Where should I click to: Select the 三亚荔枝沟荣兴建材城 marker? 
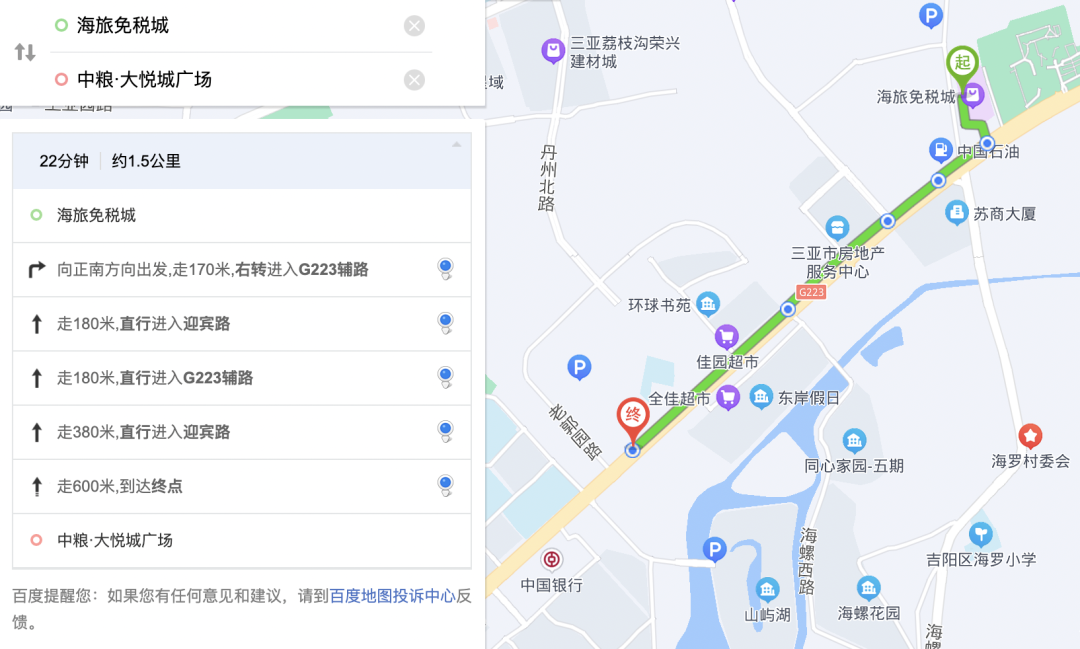click(552, 49)
